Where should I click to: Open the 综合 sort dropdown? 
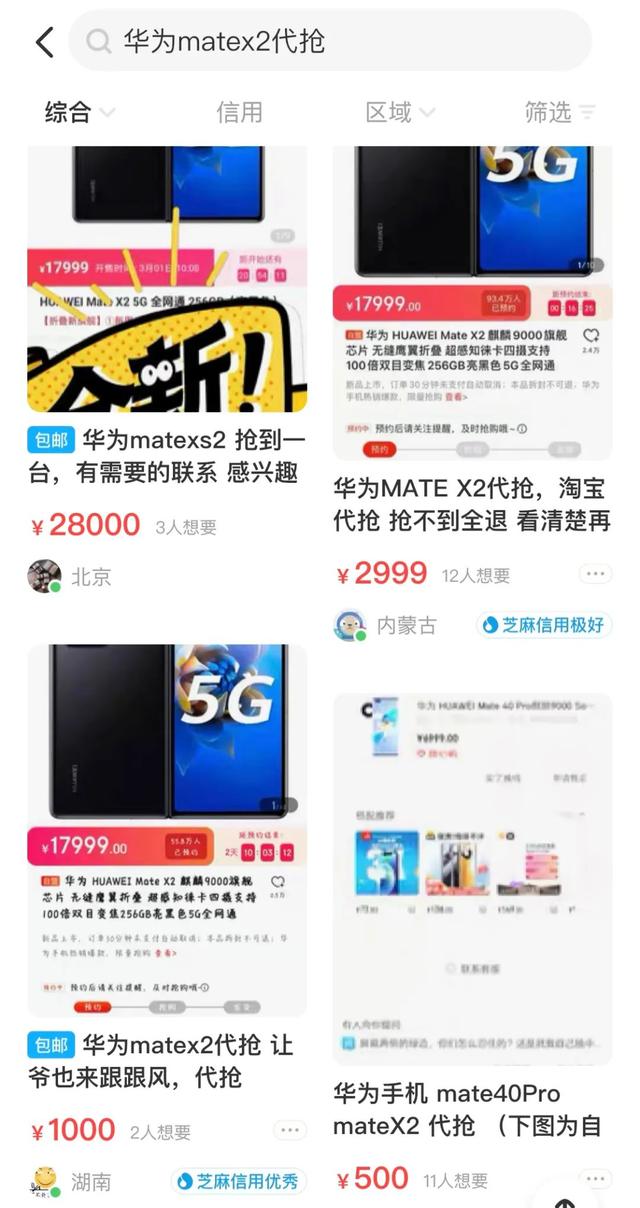click(x=79, y=113)
